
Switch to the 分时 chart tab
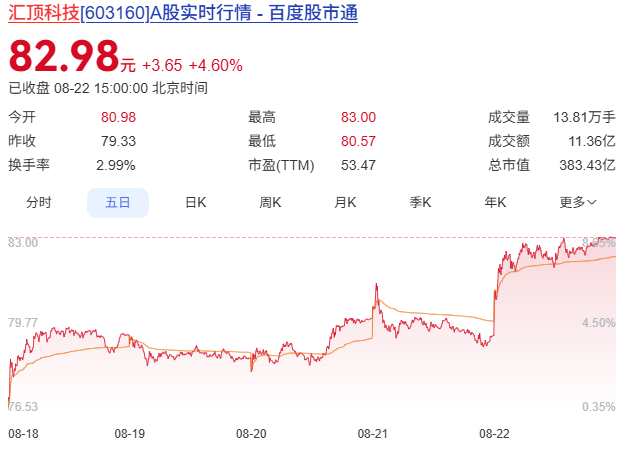(39, 202)
